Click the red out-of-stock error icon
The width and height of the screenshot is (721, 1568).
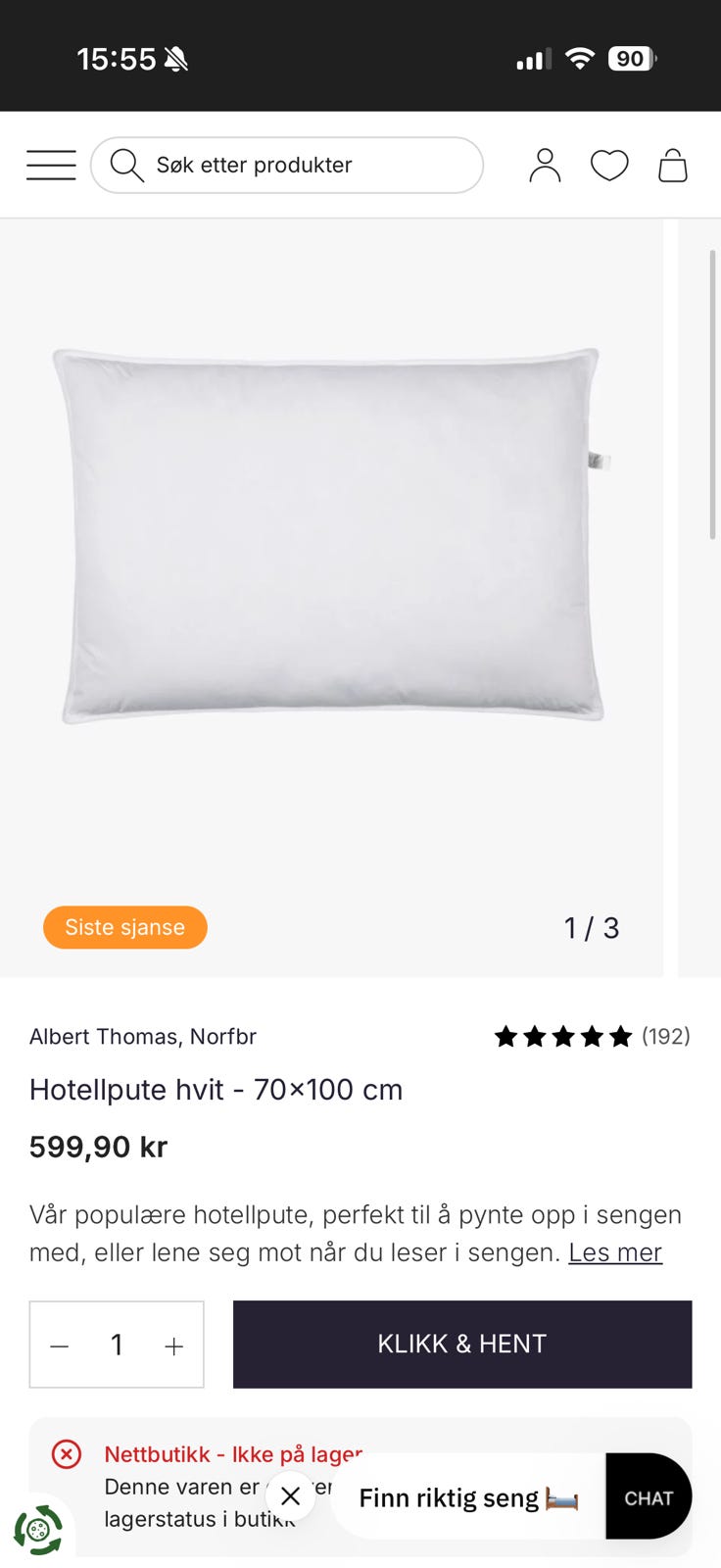66,1454
